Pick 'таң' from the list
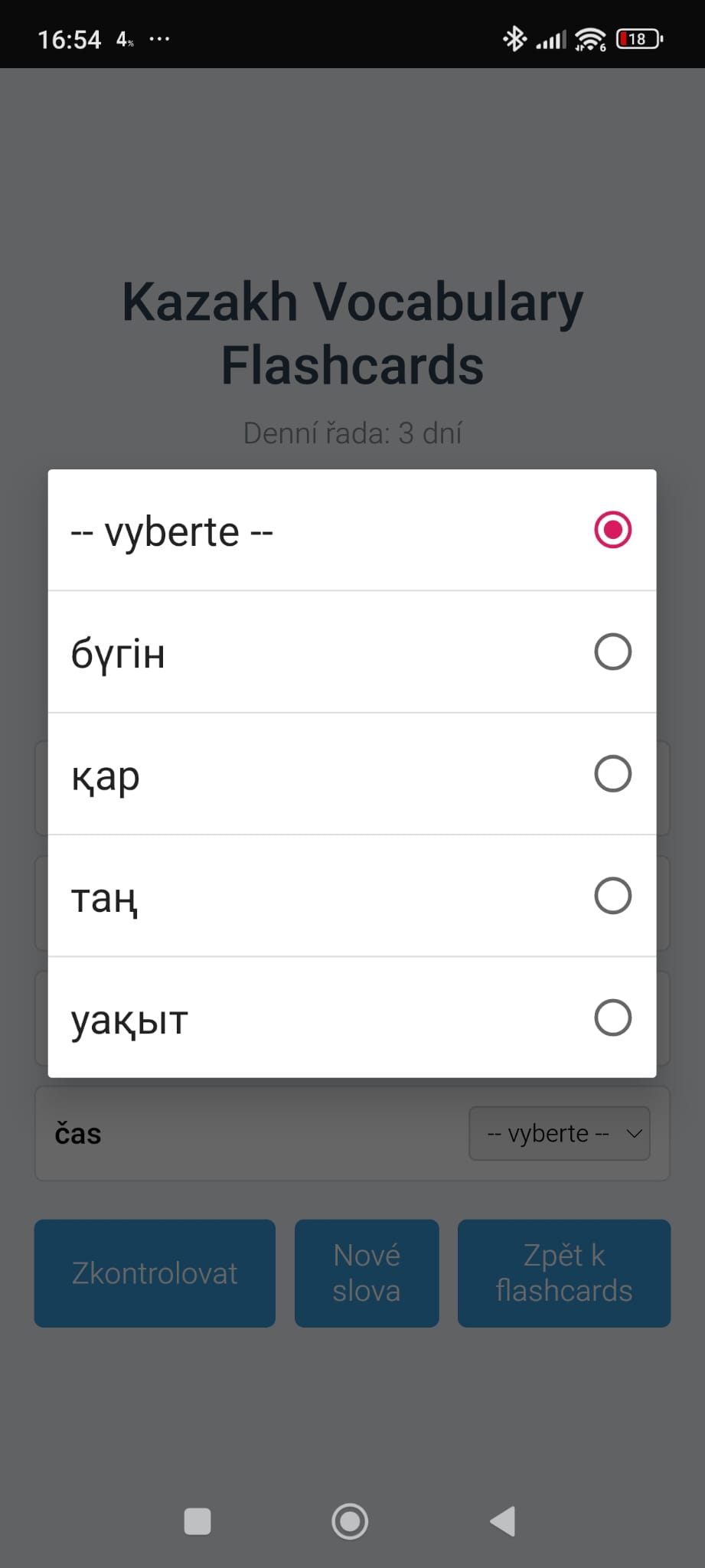Image resolution: width=705 pixels, height=1568 pixels. coord(351,896)
